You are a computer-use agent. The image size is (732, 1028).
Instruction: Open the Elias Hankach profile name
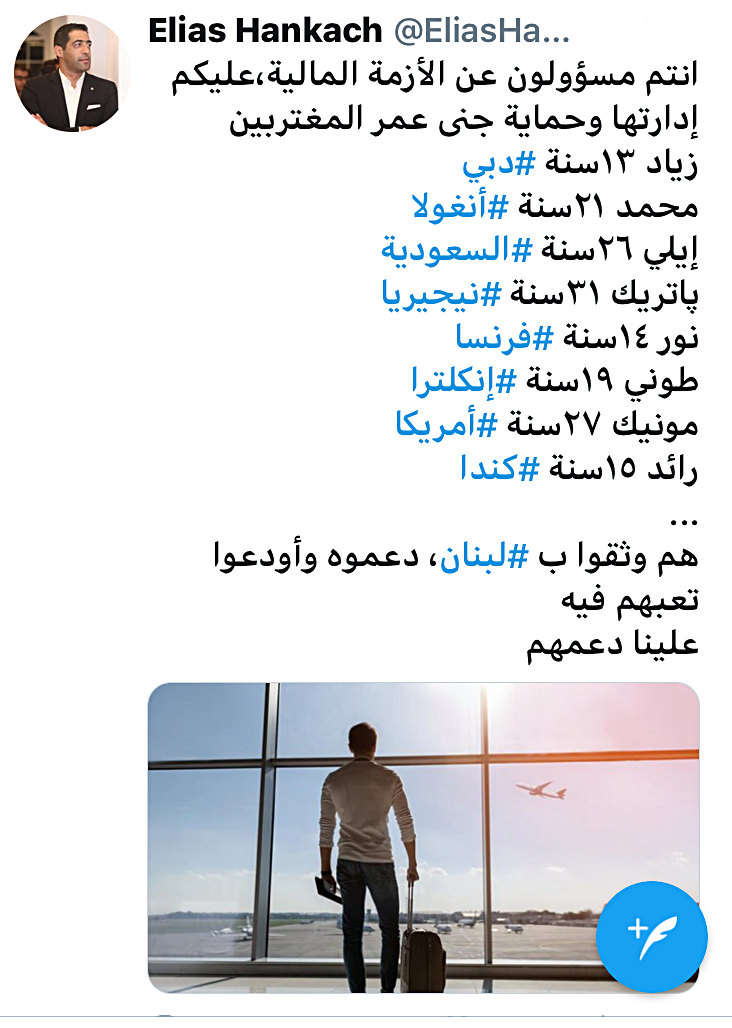click(x=264, y=31)
